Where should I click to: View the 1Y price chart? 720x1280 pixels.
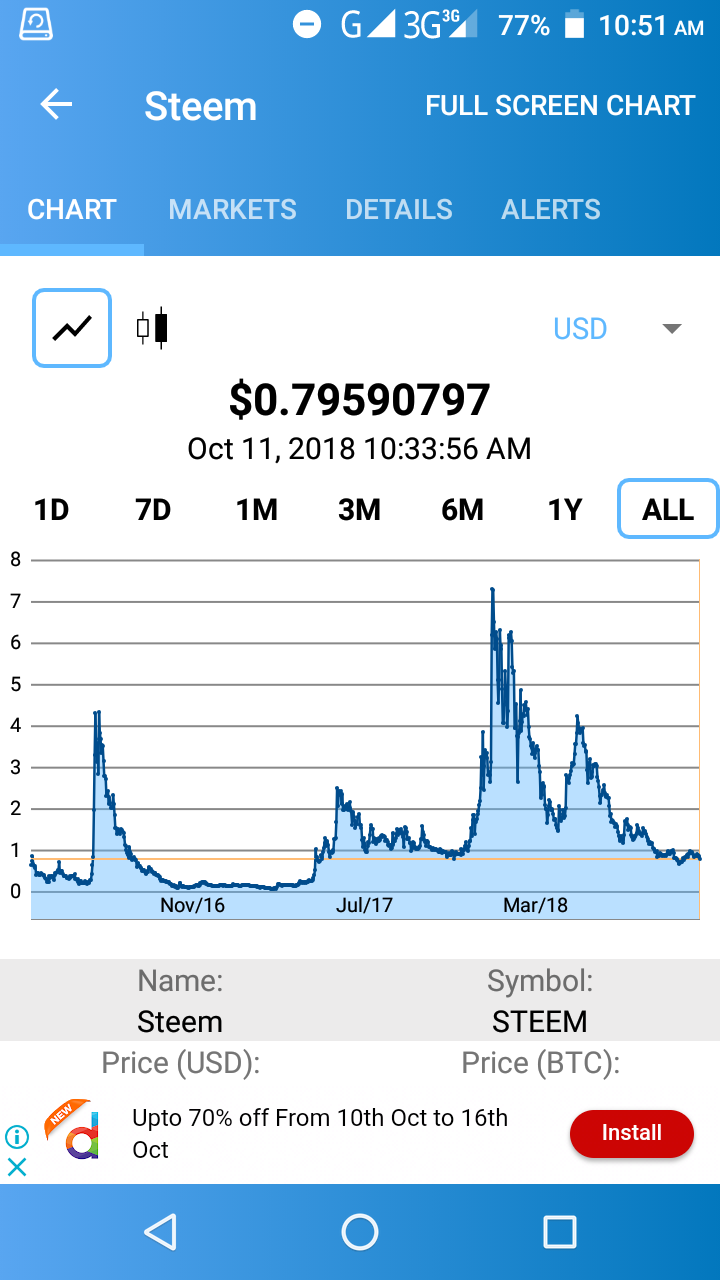564,510
